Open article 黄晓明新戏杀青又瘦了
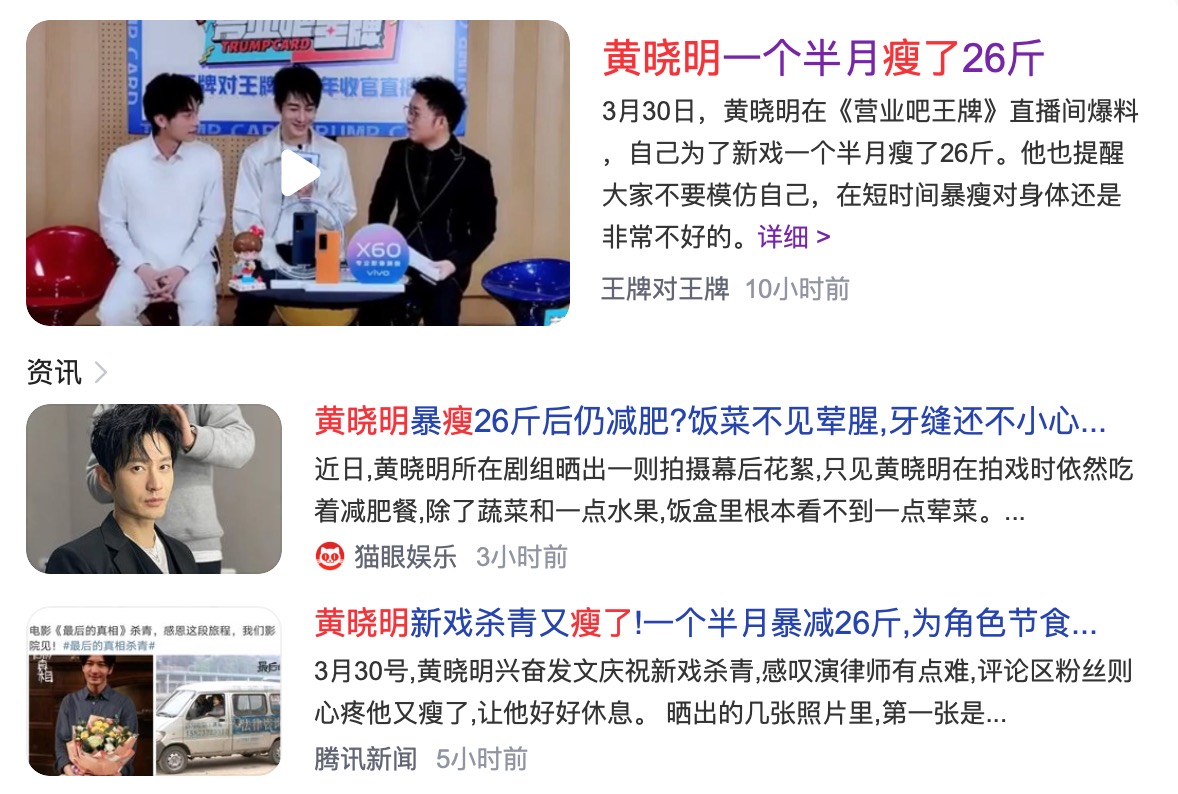The height and width of the screenshot is (794, 1178). coord(705,624)
